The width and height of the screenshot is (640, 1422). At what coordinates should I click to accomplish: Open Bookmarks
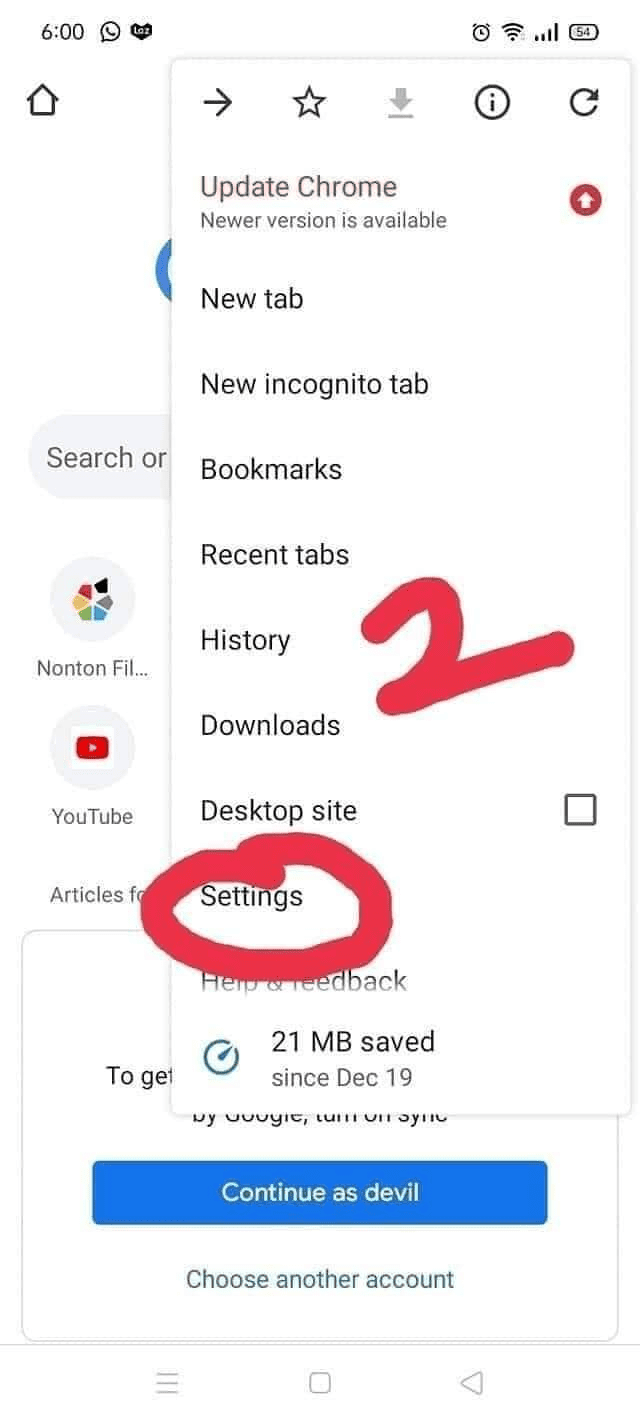pyautogui.click(x=271, y=469)
